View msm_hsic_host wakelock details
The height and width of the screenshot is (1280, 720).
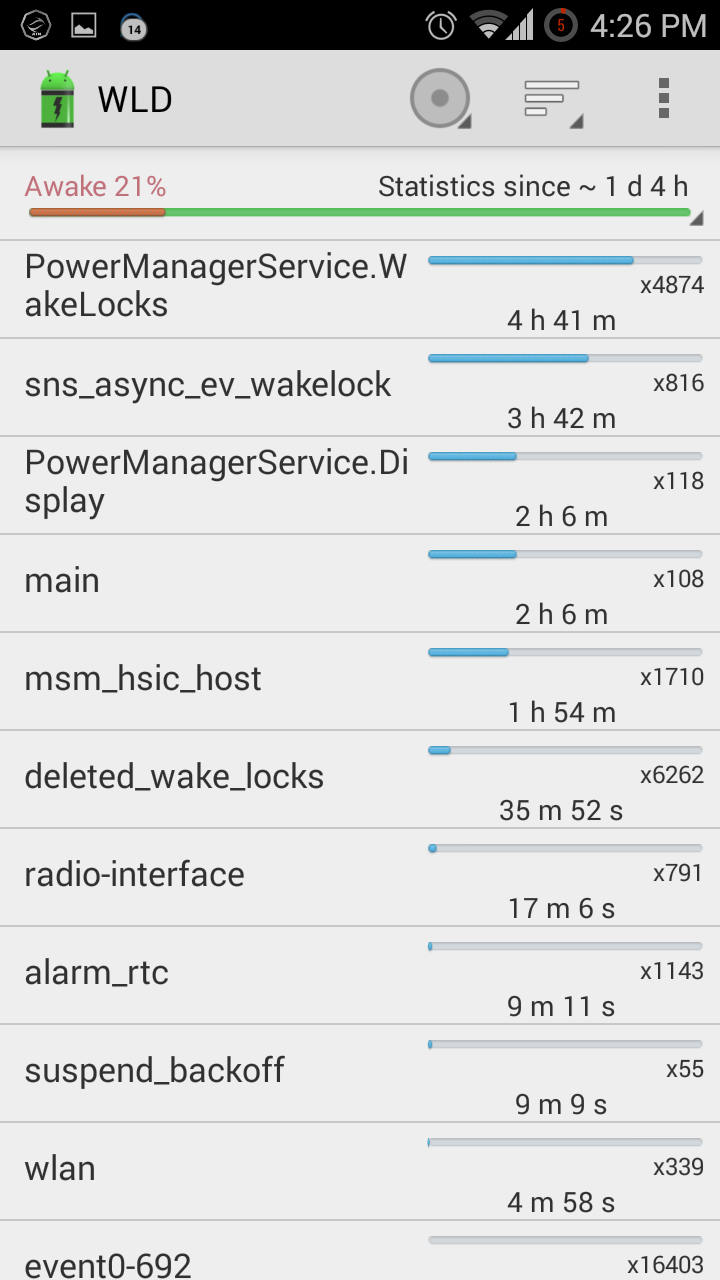pos(360,682)
